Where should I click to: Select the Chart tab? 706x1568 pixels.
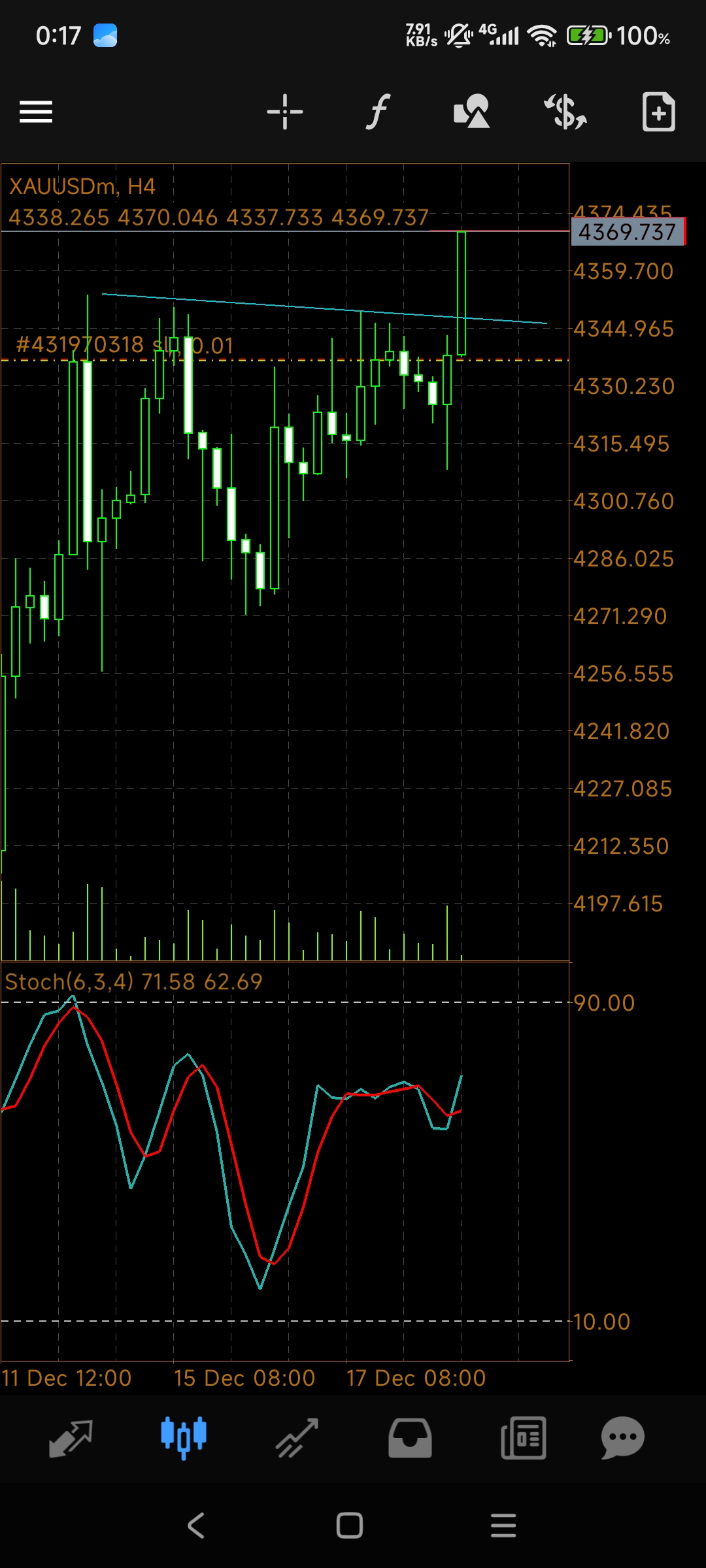[184, 1438]
